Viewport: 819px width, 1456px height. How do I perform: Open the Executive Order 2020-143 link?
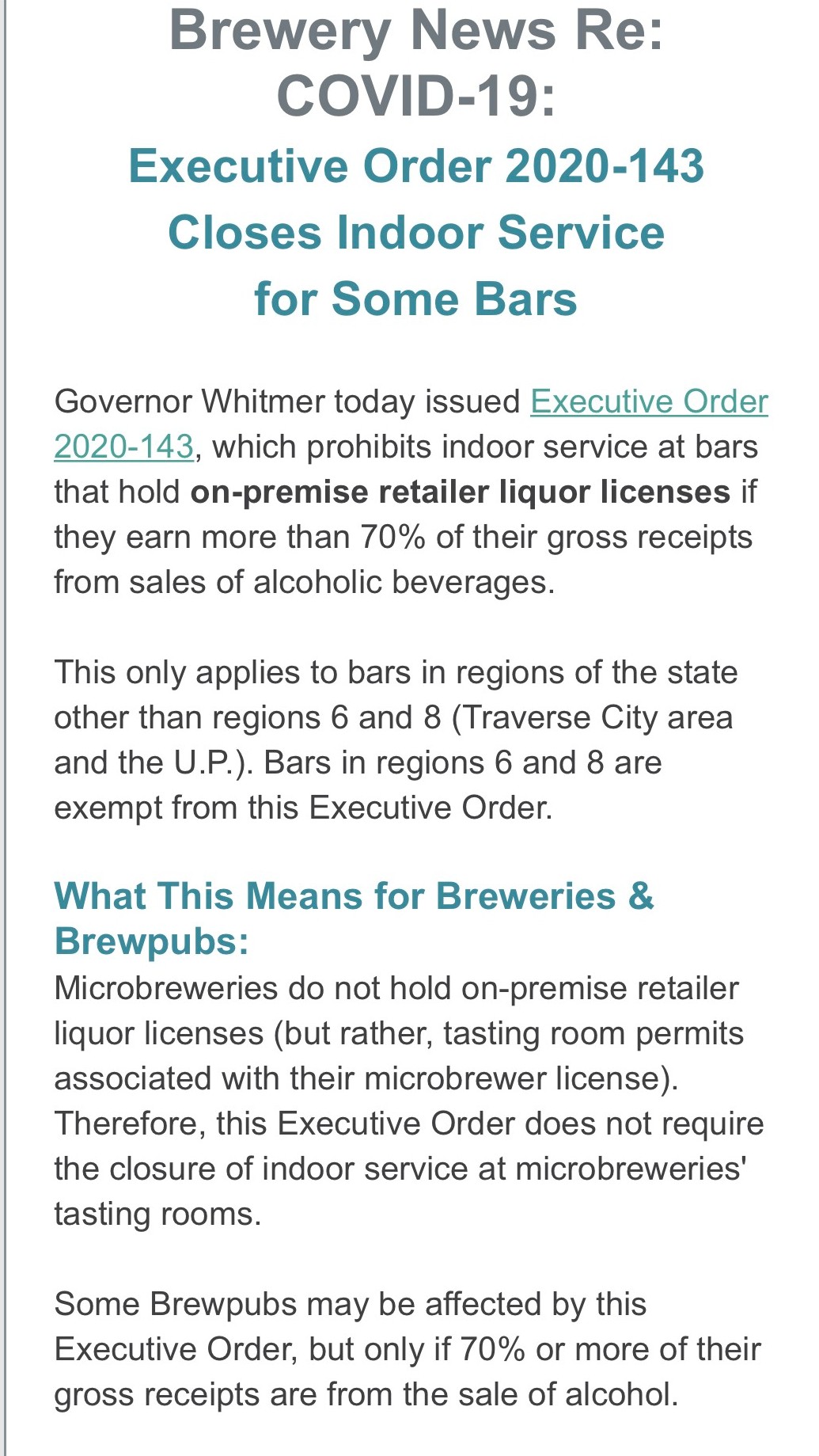[648, 402]
